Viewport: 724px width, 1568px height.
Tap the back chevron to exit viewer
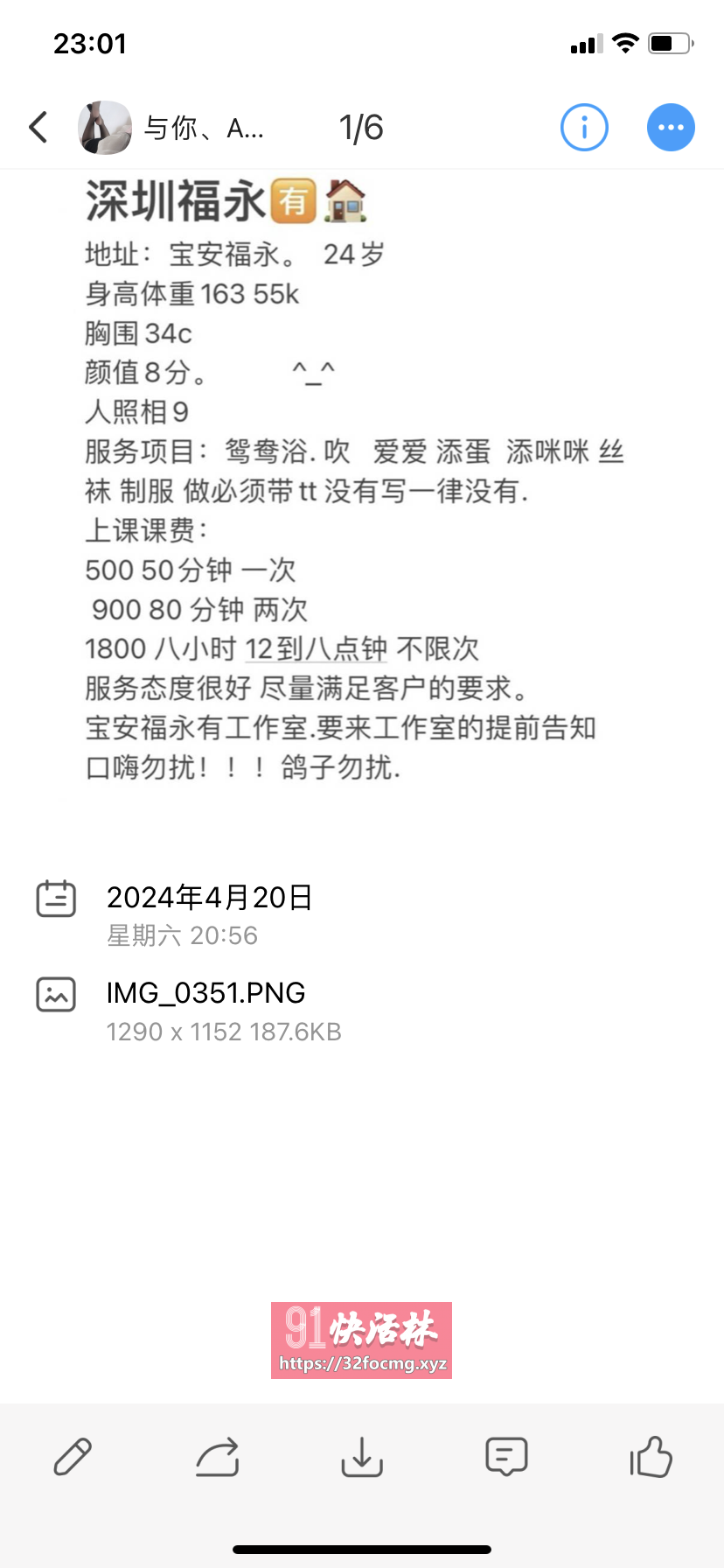(x=37, y=127)
